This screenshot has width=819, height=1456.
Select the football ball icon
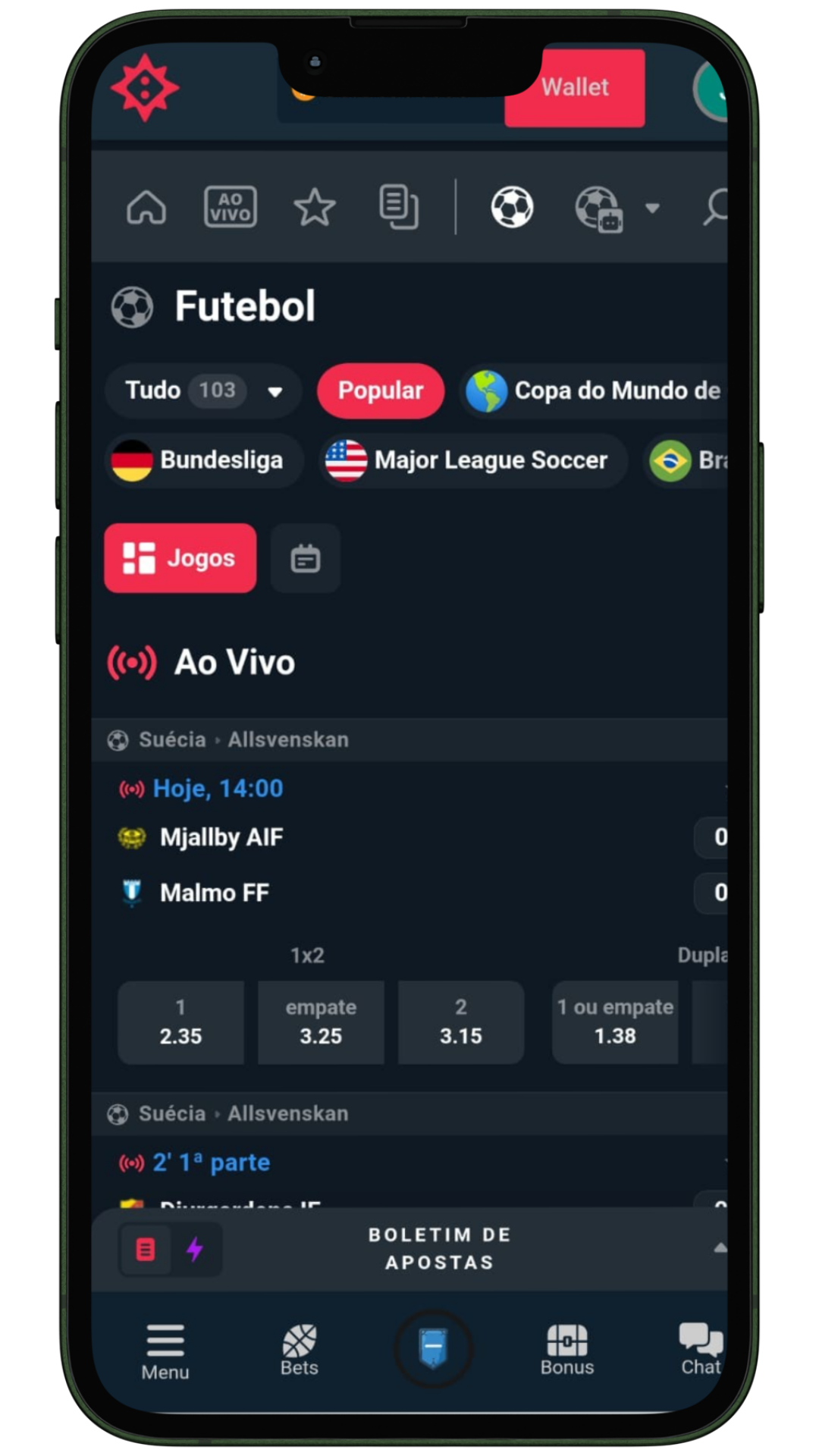pos(513,207)
